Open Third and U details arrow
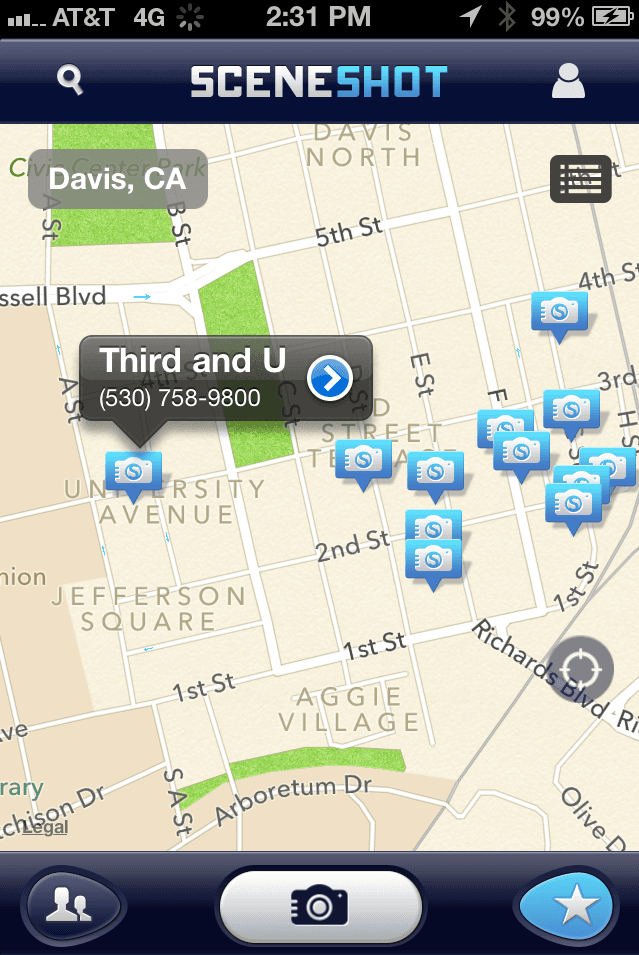The height and width of the screenshot is (955, 639). (330, 379)
